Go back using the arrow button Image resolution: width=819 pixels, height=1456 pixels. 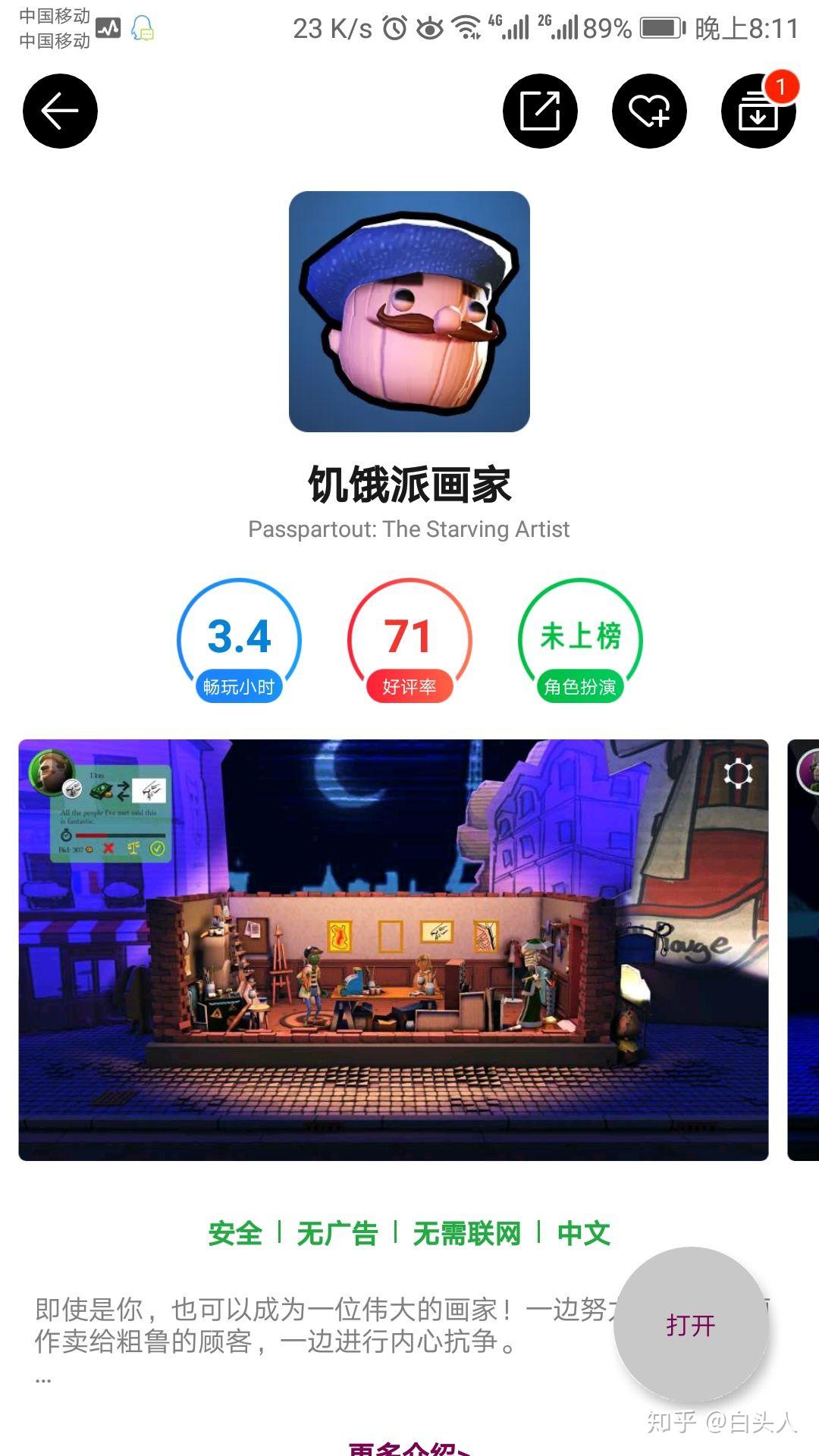(60, 111)
